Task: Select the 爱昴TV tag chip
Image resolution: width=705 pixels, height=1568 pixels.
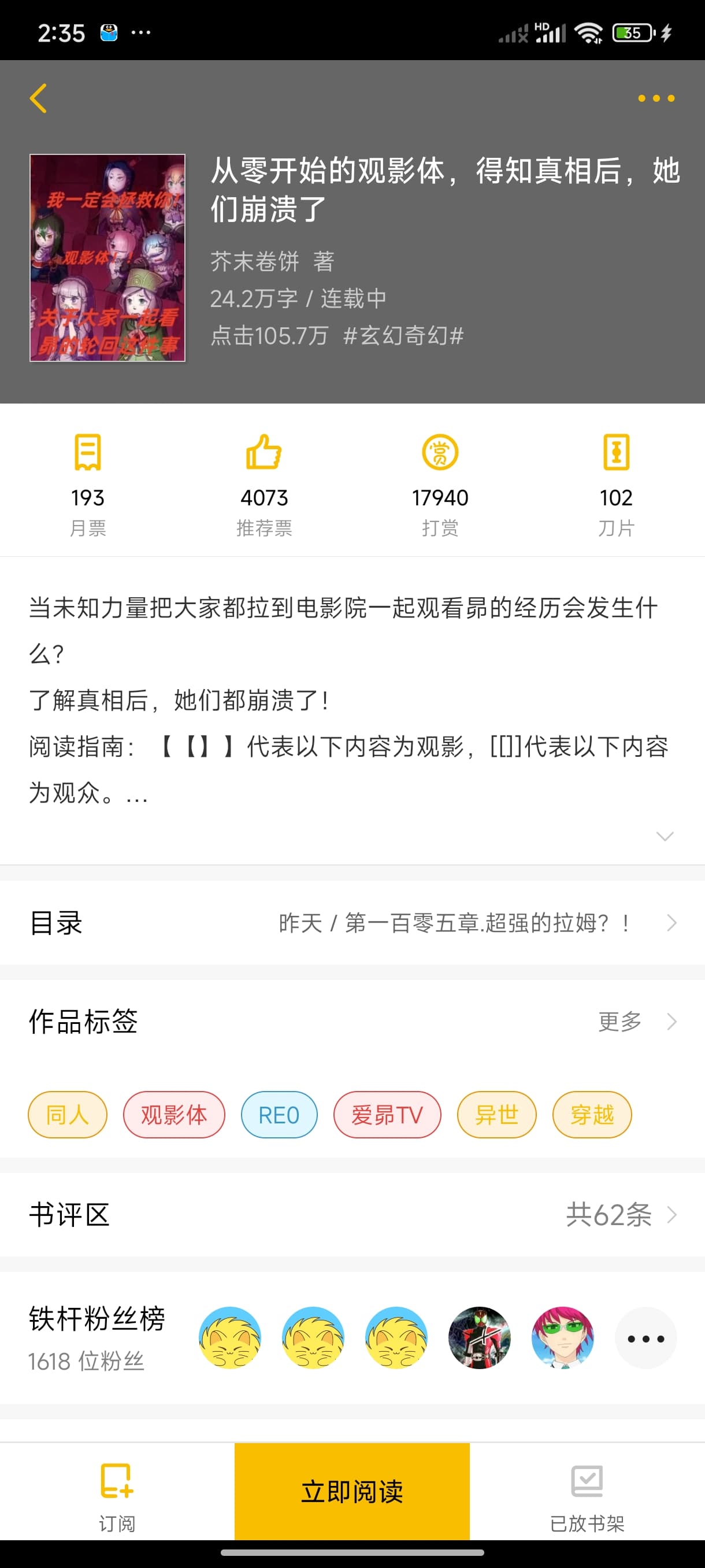Action: tap(387, 1115)
